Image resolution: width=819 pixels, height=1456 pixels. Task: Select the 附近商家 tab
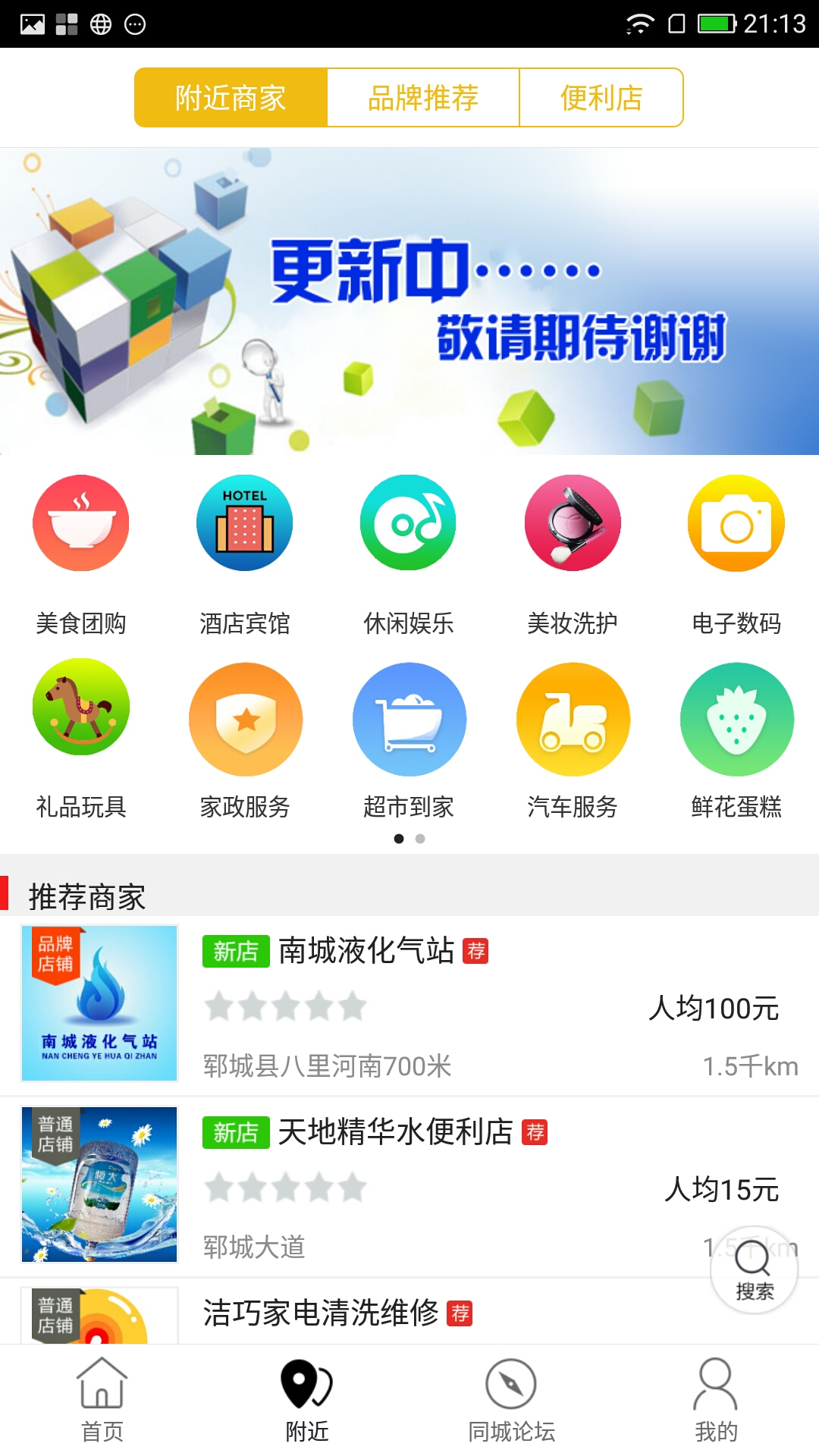(x=231, y=98)
